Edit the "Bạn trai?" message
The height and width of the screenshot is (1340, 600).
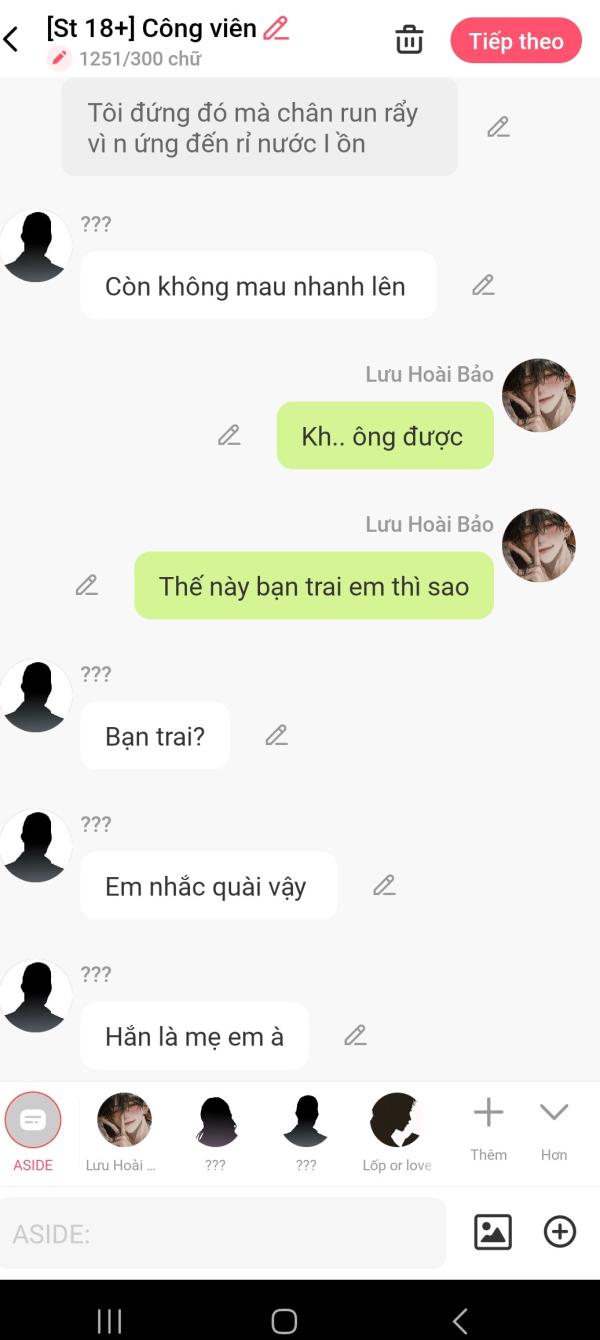(x=276, y=735)
